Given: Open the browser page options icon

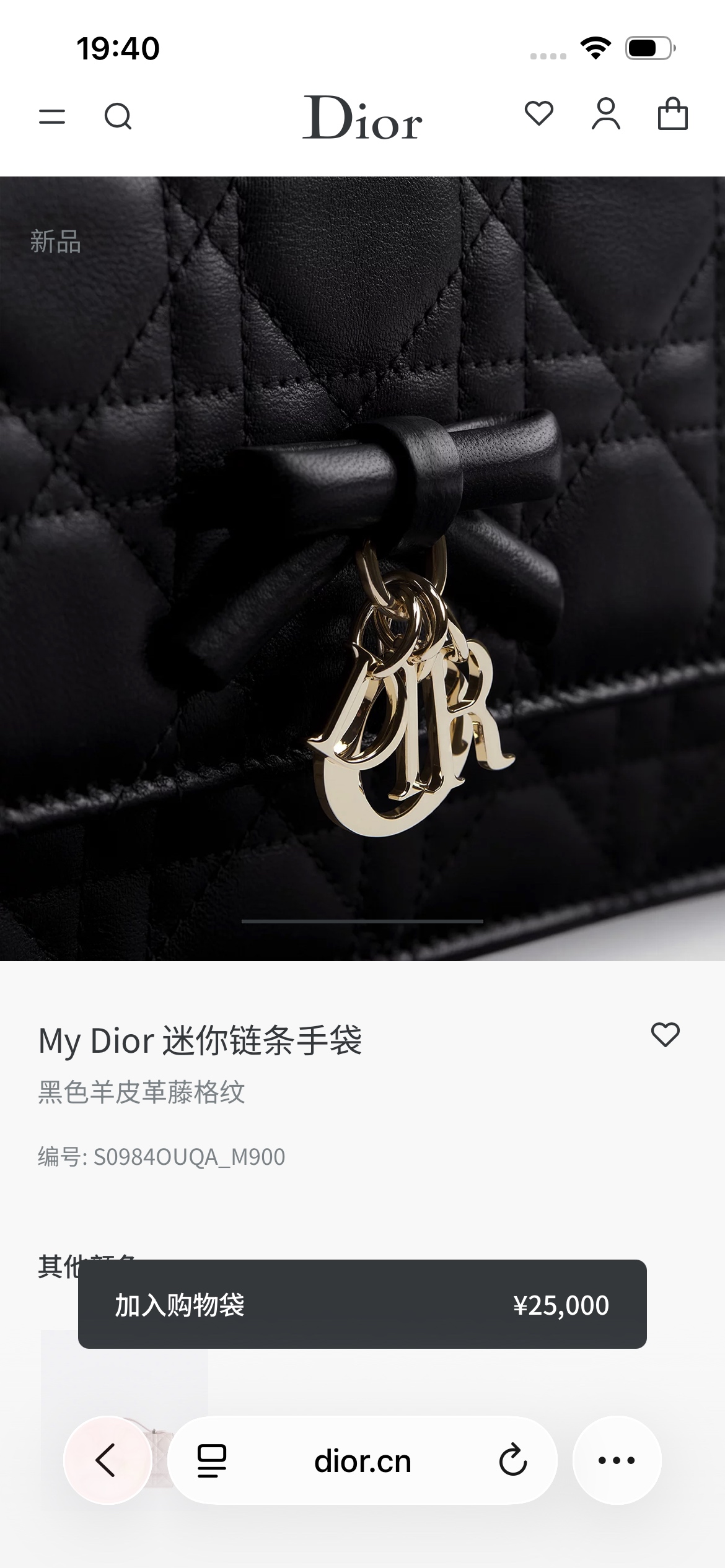Looking at the screenshot, I should pos(212,1461).
